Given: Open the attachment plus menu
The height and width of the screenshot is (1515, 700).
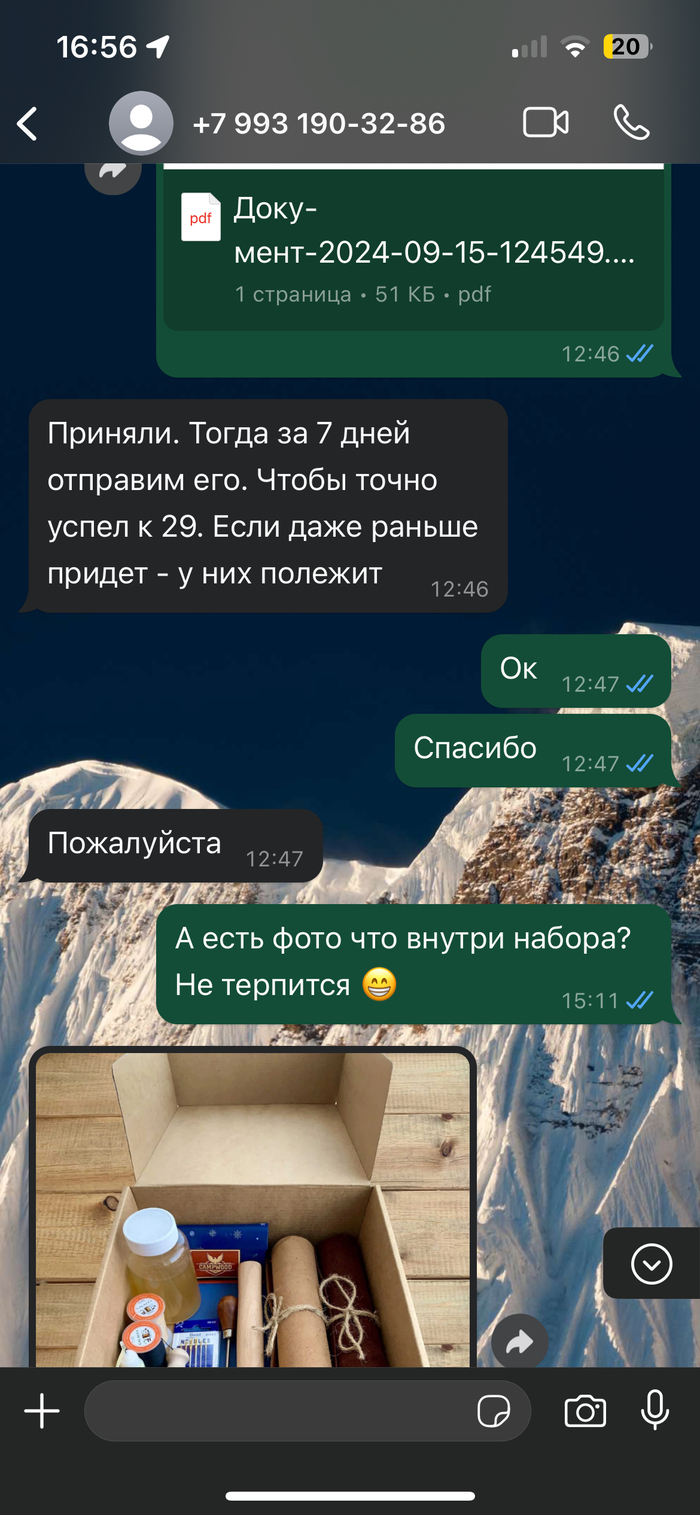Looking at the screenshot, I should pos(42,1412).
